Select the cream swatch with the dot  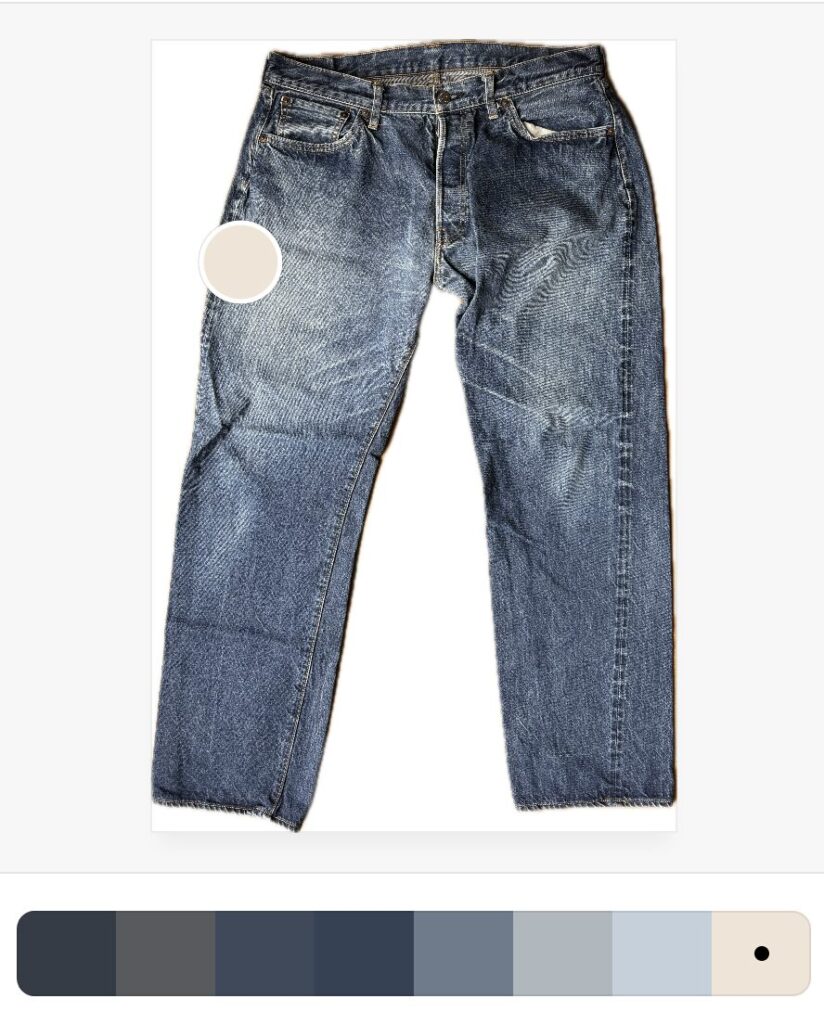tap(760, 953)
